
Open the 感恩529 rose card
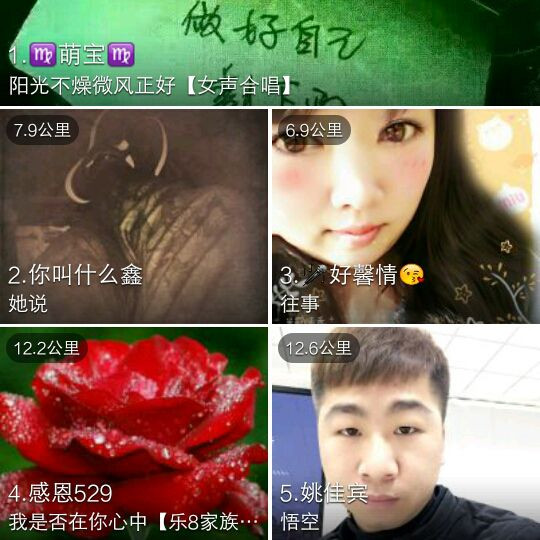tap(134, 434)
